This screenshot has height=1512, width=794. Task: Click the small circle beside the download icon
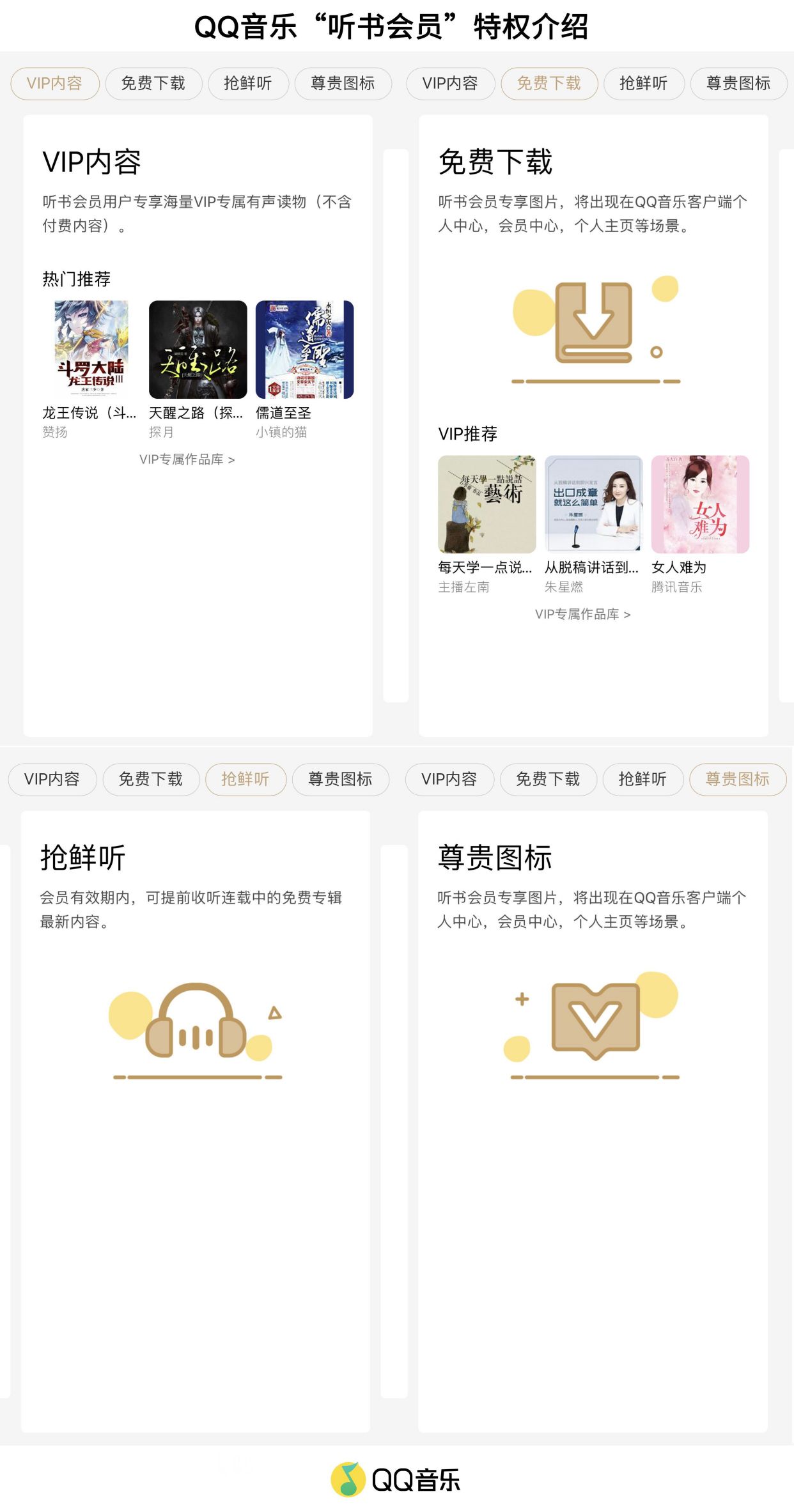(x=655, y=352)
